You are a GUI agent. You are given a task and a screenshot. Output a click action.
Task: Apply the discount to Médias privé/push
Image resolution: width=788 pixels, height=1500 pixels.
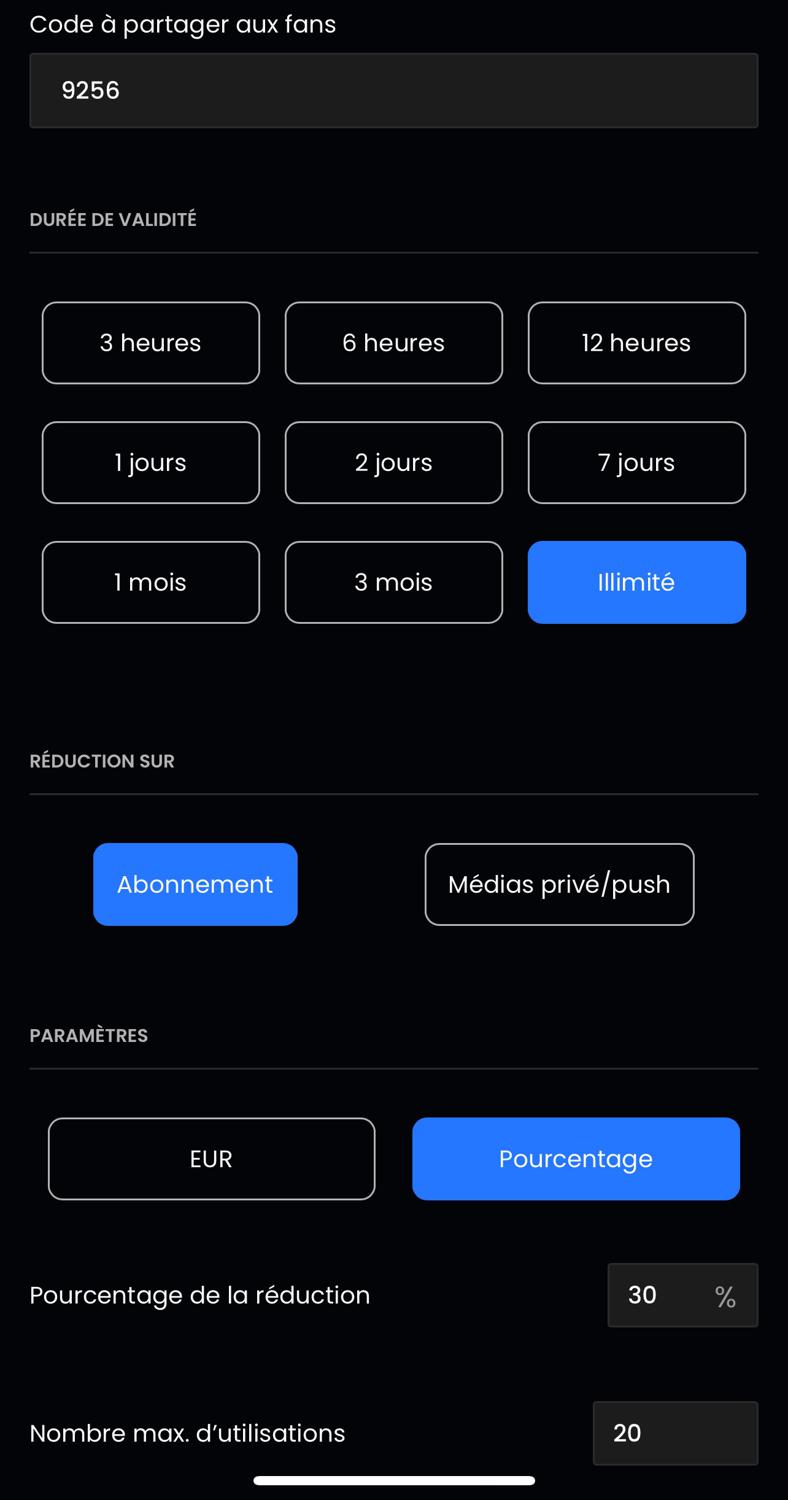tap(559, 885)
